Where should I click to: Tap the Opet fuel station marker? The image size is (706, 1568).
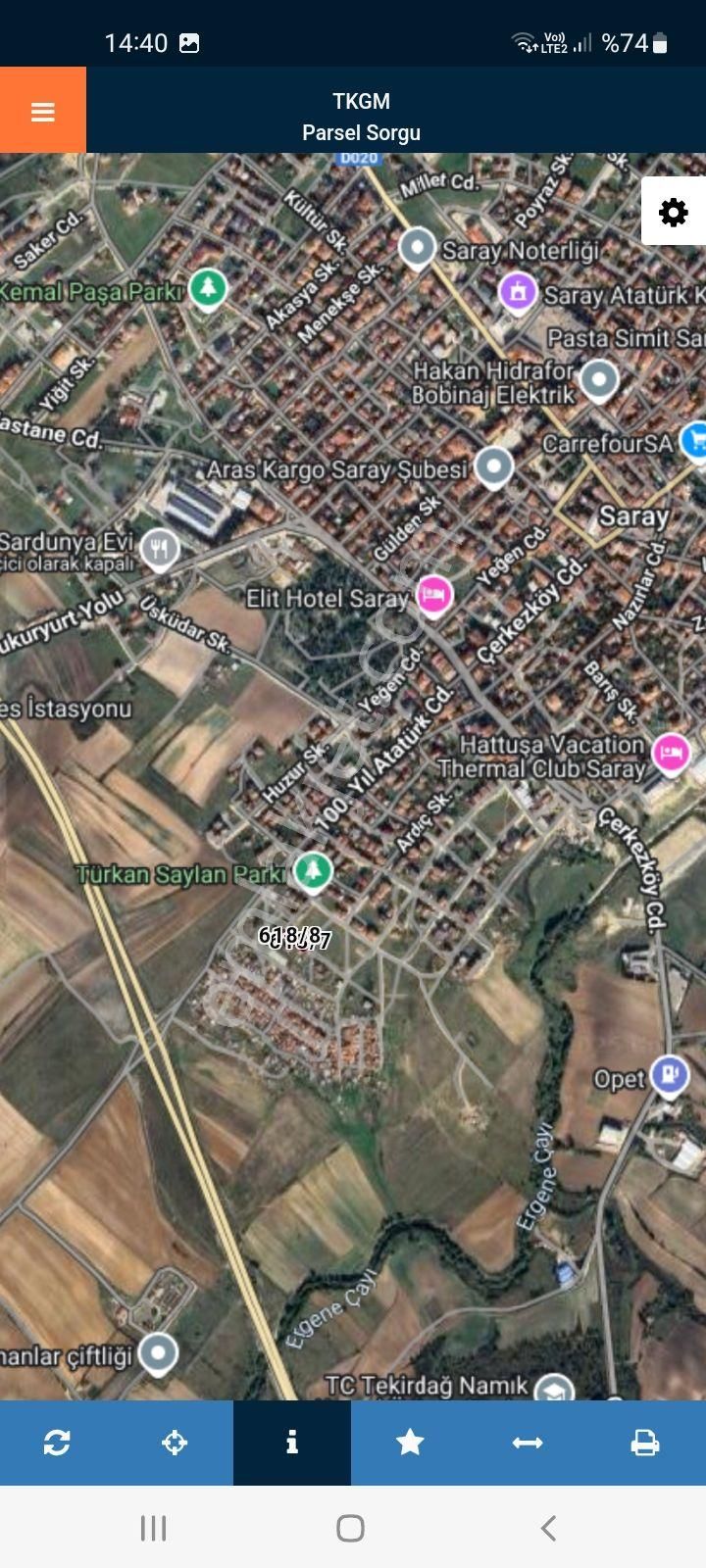[x=672, y=1072]
